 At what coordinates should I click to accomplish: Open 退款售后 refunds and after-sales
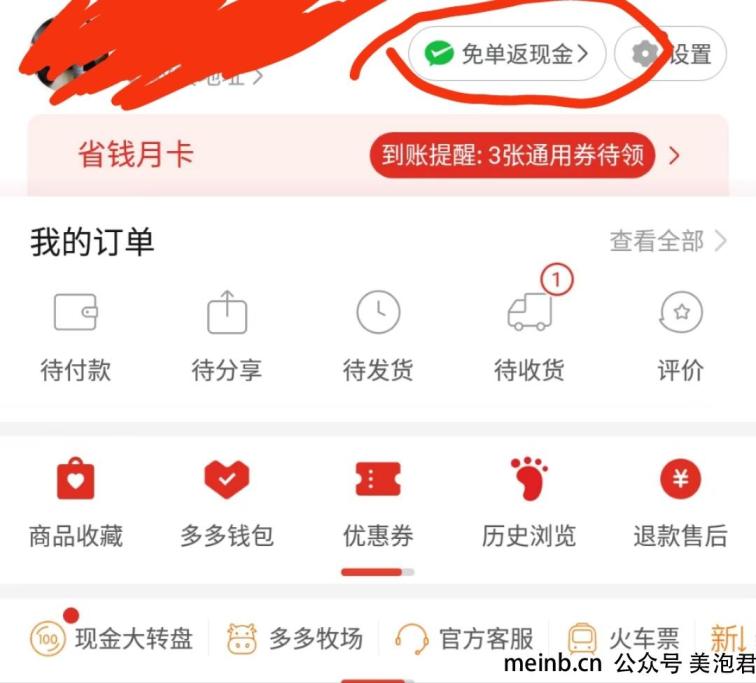pyautogui.click(x=680, y=503)
